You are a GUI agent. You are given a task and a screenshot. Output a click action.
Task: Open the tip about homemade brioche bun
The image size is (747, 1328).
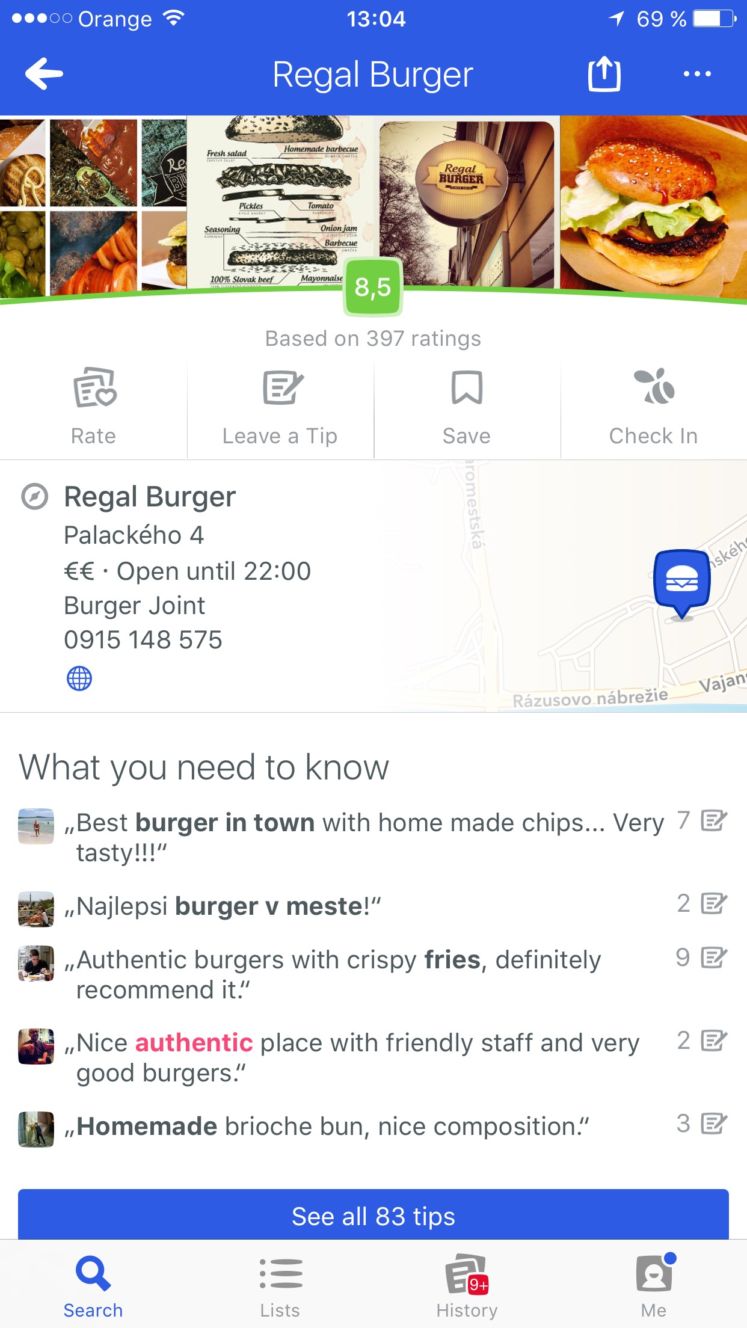click(x=373, y=1126)
